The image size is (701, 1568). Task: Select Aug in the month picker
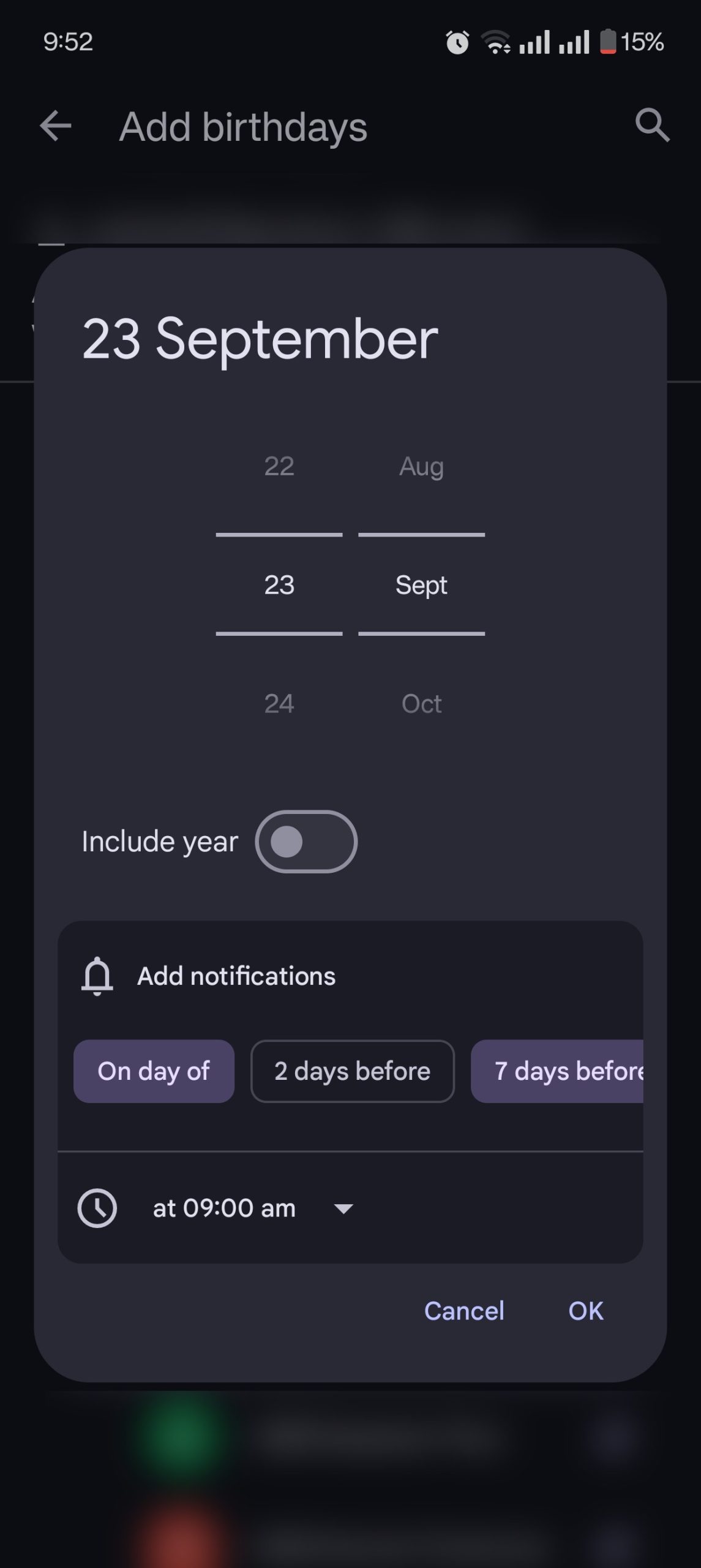pyautogui.click(x=421, y=466)
